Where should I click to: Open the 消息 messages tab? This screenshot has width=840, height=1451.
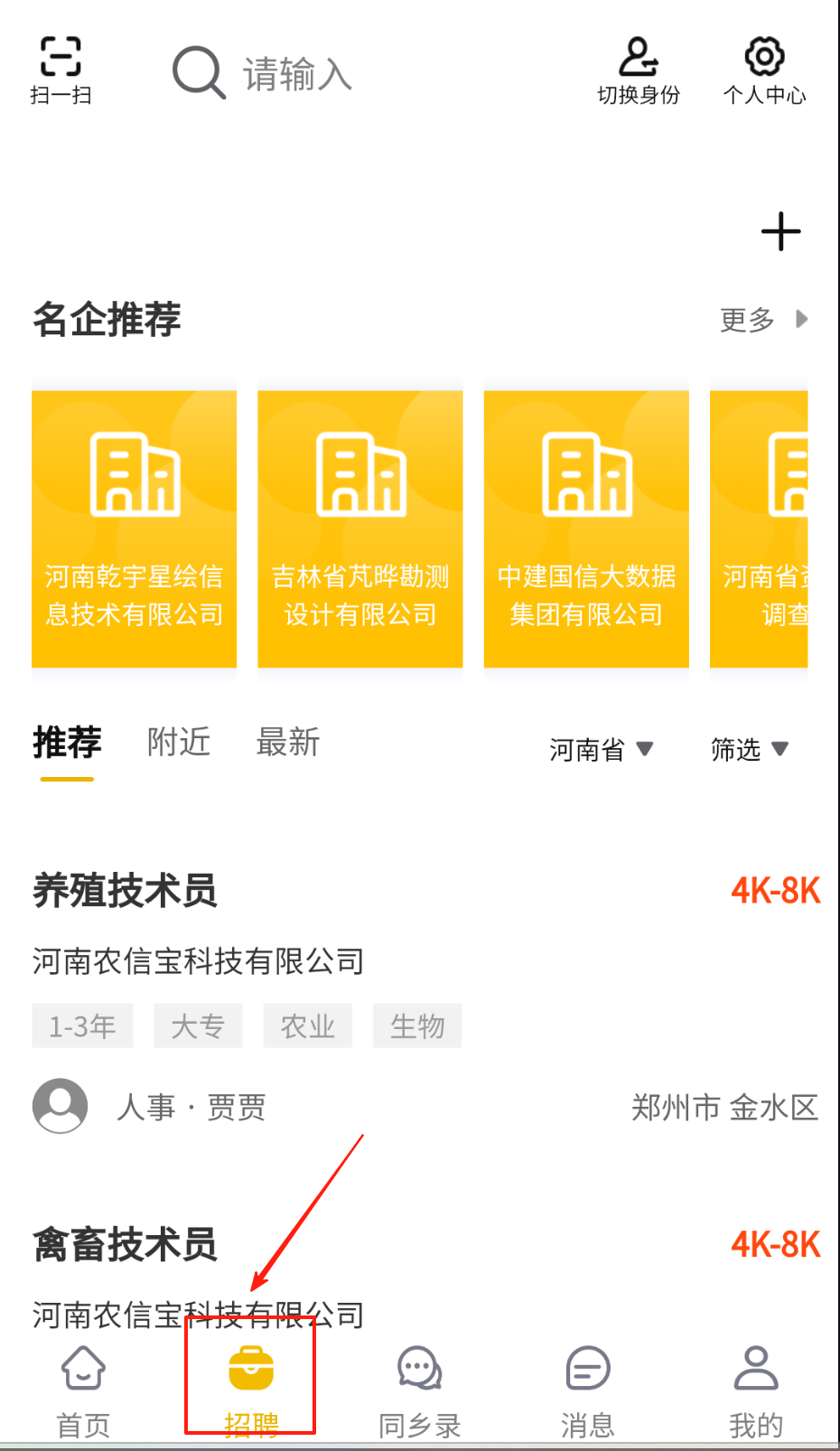click(588, 1391)
